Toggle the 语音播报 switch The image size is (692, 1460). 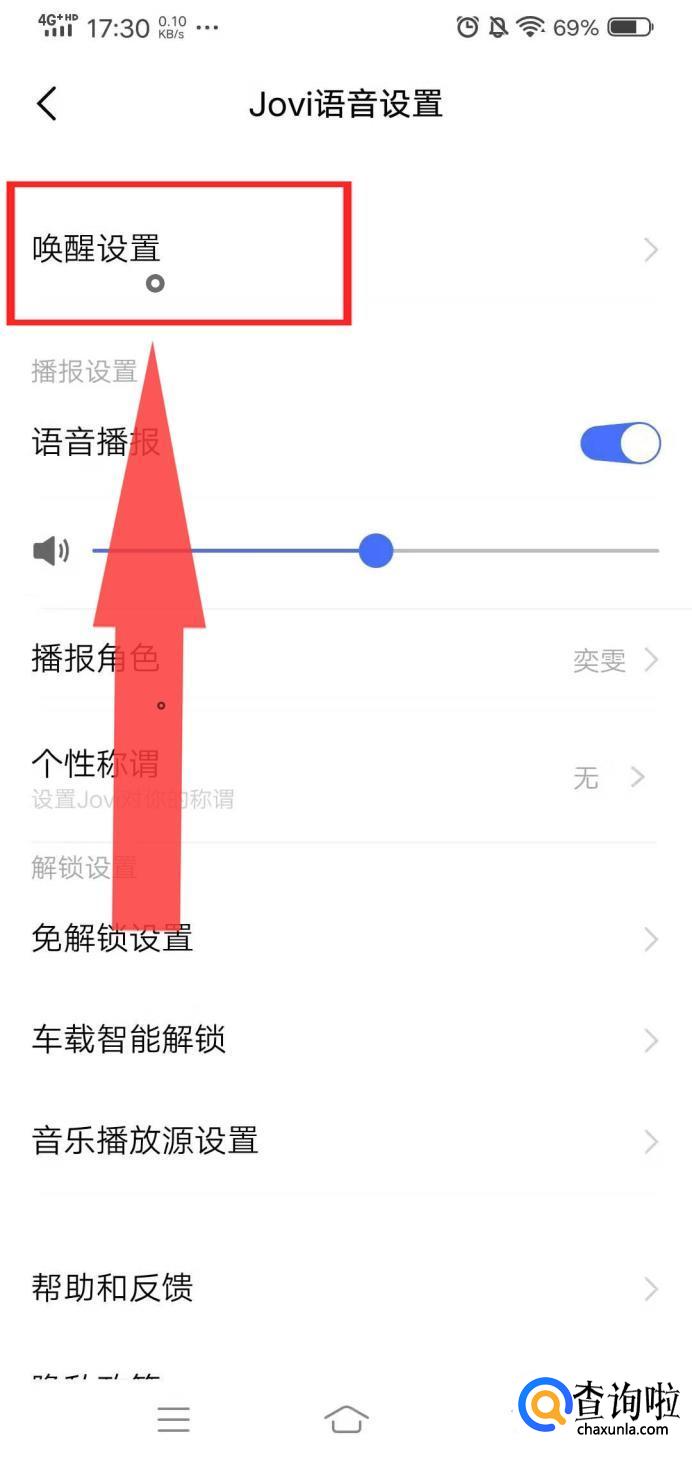coord(620,443)
